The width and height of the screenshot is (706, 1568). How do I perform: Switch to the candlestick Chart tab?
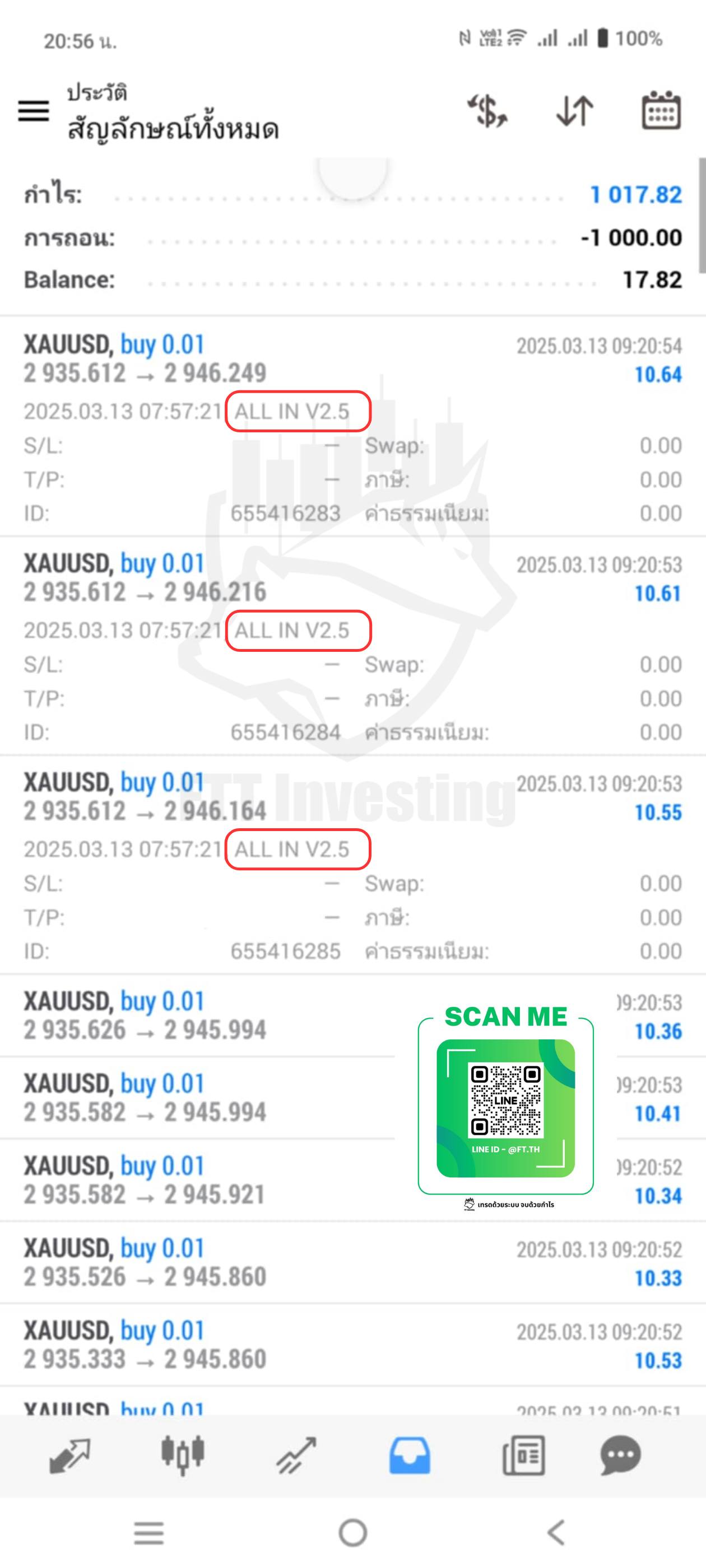click(183, 1456)
